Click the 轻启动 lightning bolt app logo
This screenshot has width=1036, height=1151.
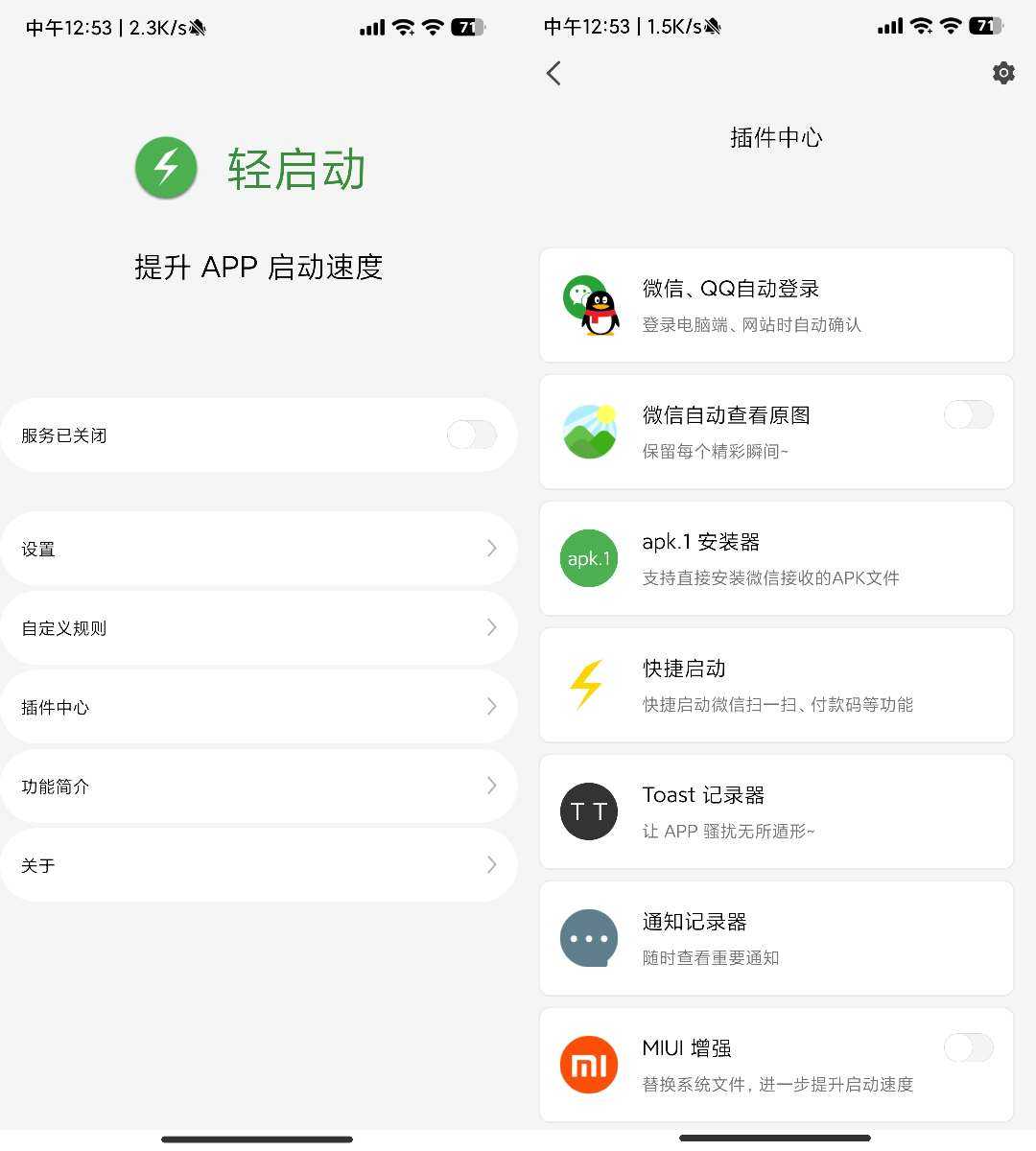tap(165, 167)
